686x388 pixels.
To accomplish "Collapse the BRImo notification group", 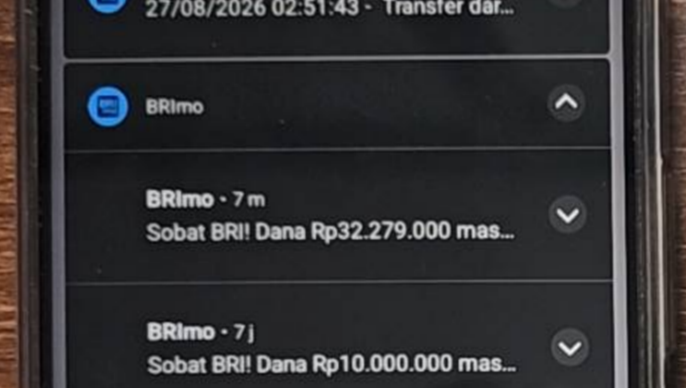I will point(566,103).
